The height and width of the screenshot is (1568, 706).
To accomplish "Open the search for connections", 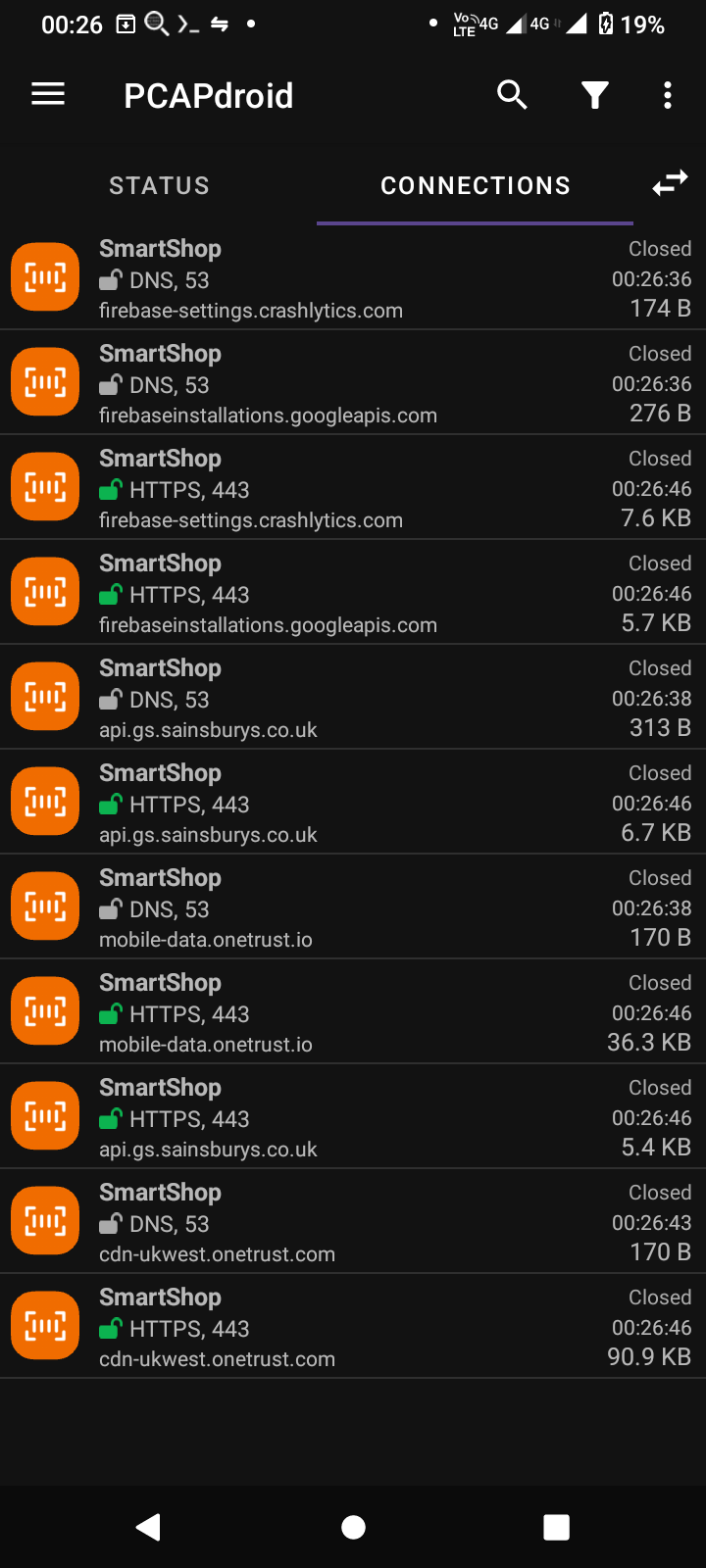I will tap(512, 94).
